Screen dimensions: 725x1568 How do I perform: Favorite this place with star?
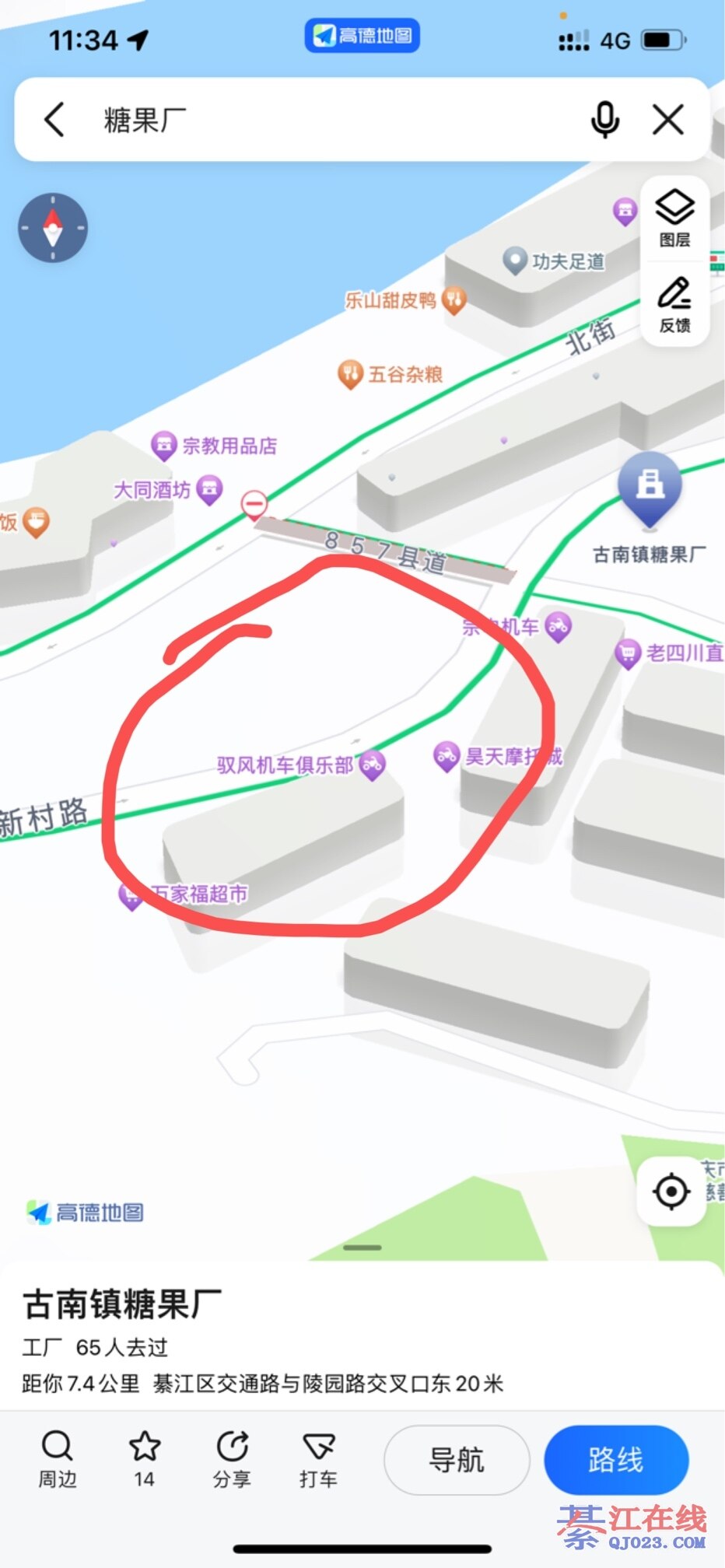click(145, 1458)
